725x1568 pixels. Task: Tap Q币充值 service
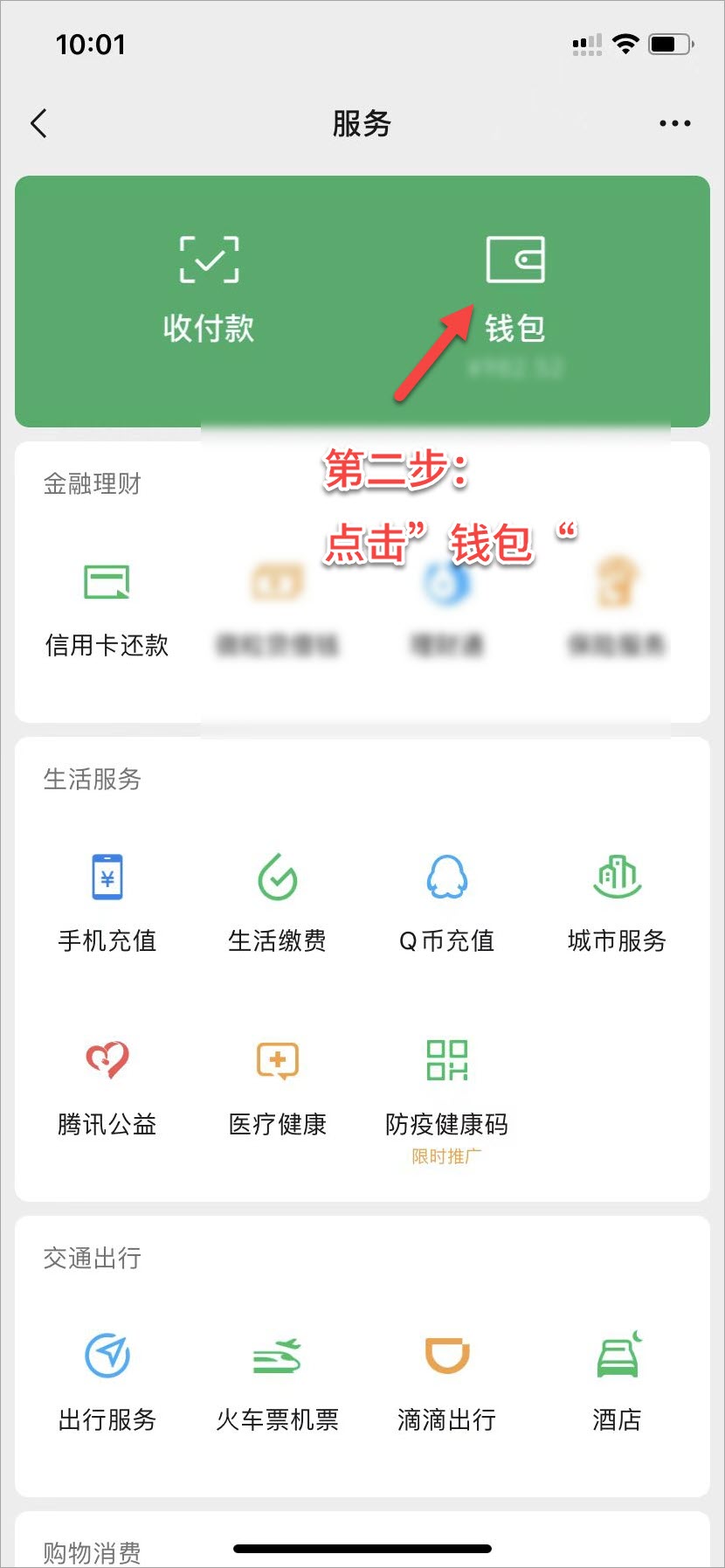446,902
